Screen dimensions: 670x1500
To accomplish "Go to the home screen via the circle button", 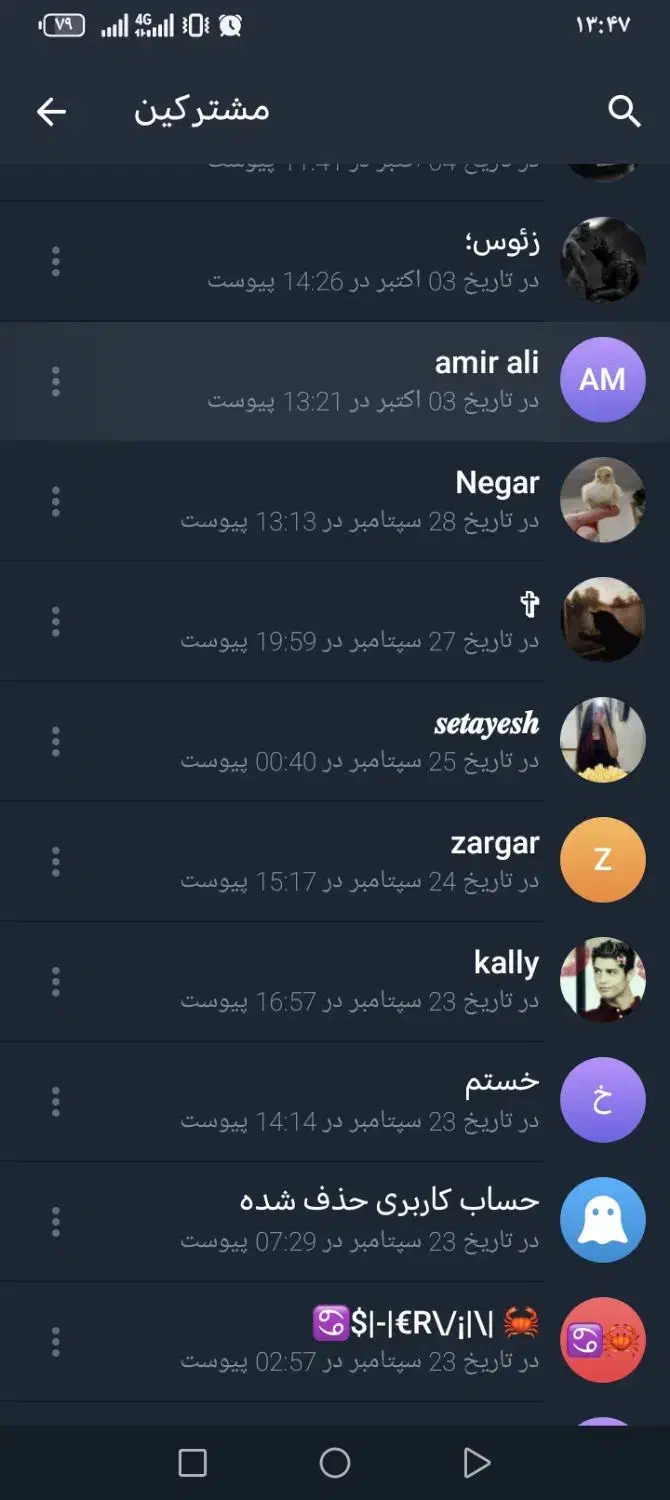I will pos(335,1463).
